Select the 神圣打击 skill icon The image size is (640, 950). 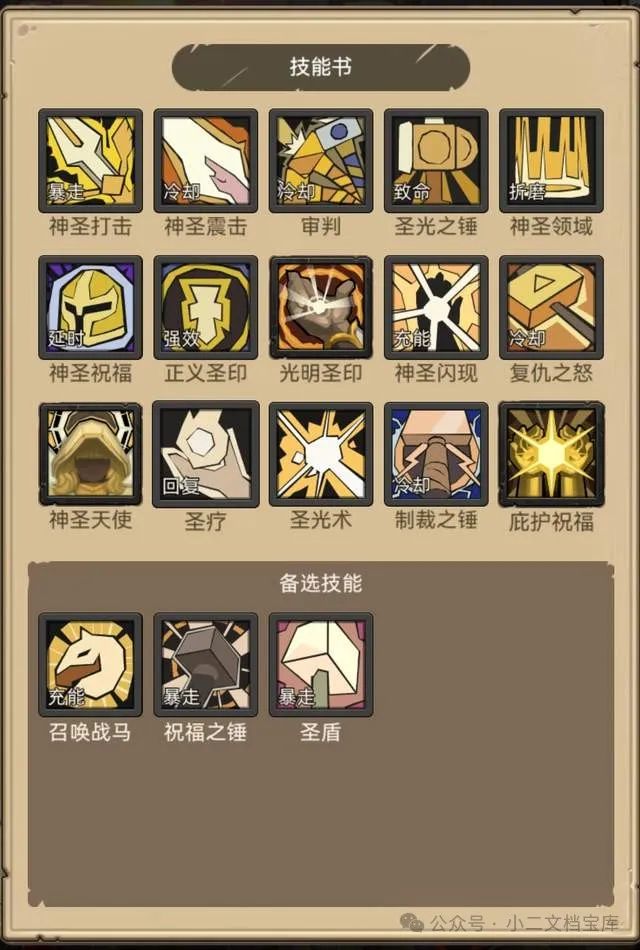tap(90, 161)
